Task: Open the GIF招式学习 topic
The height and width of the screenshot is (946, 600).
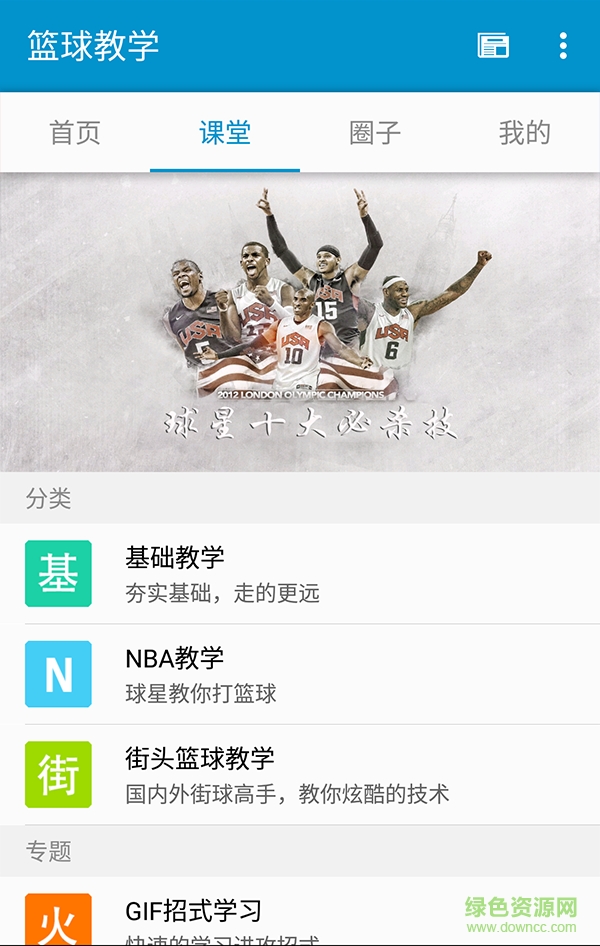Action: 300,915
